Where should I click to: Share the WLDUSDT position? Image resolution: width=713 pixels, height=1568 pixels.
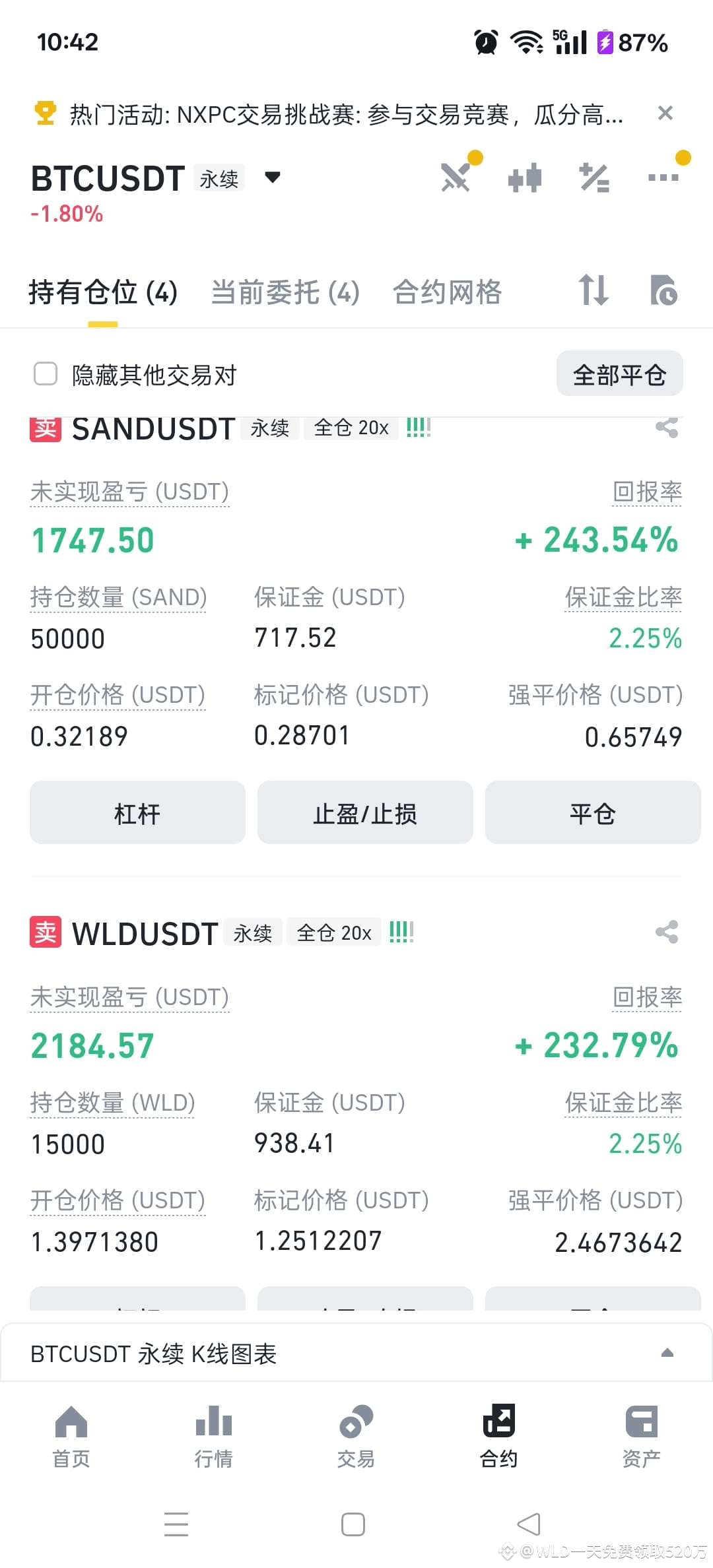[x=667, y=932]
